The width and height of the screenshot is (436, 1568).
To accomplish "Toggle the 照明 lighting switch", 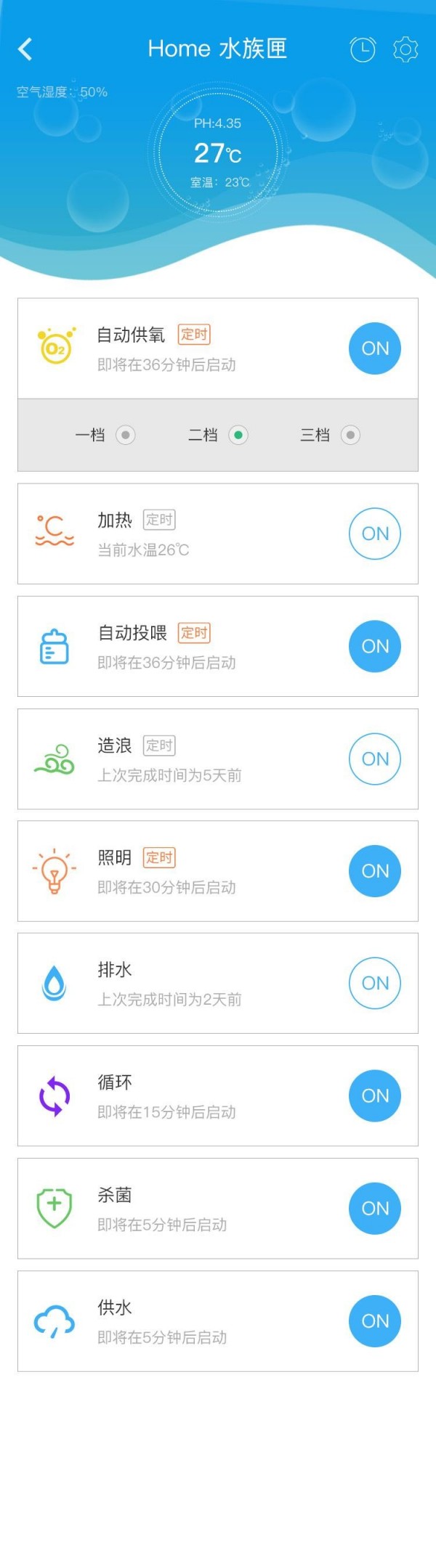I will click(x=375, y=871).
